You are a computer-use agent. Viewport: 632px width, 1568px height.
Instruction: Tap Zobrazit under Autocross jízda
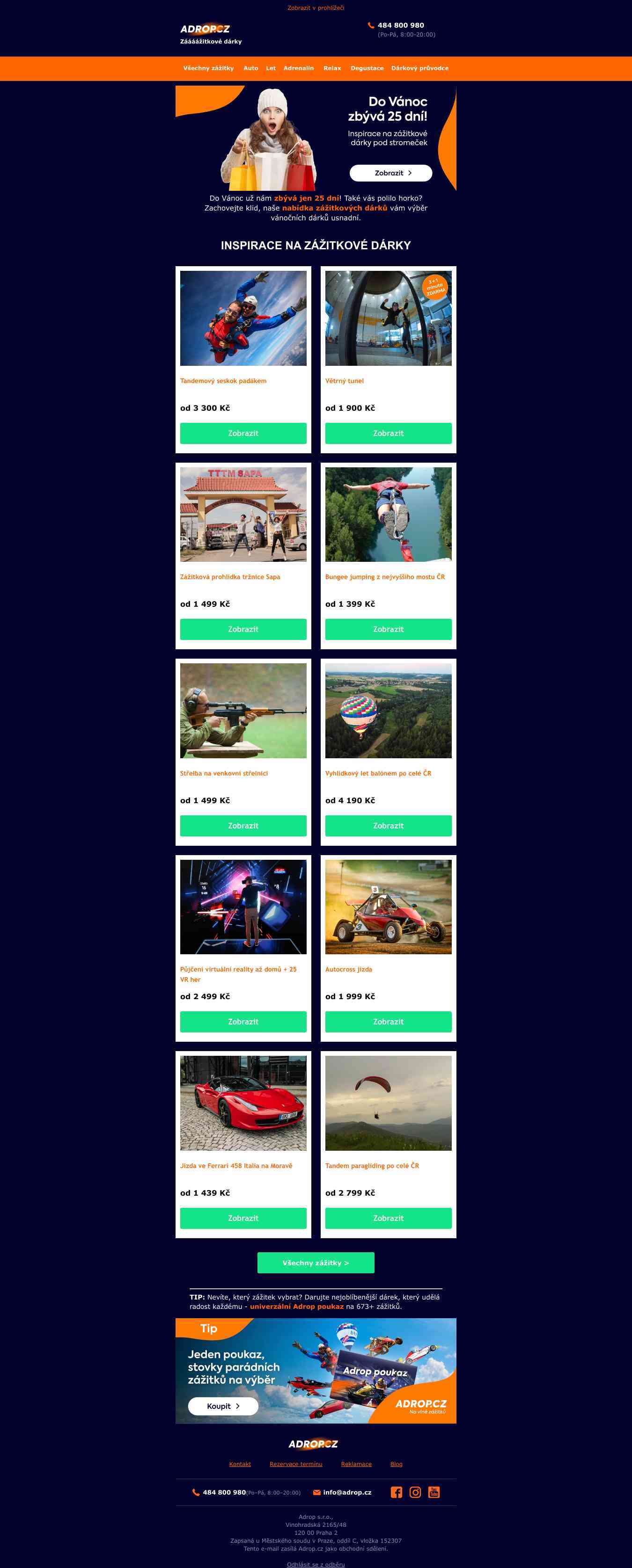[388, 1021]
